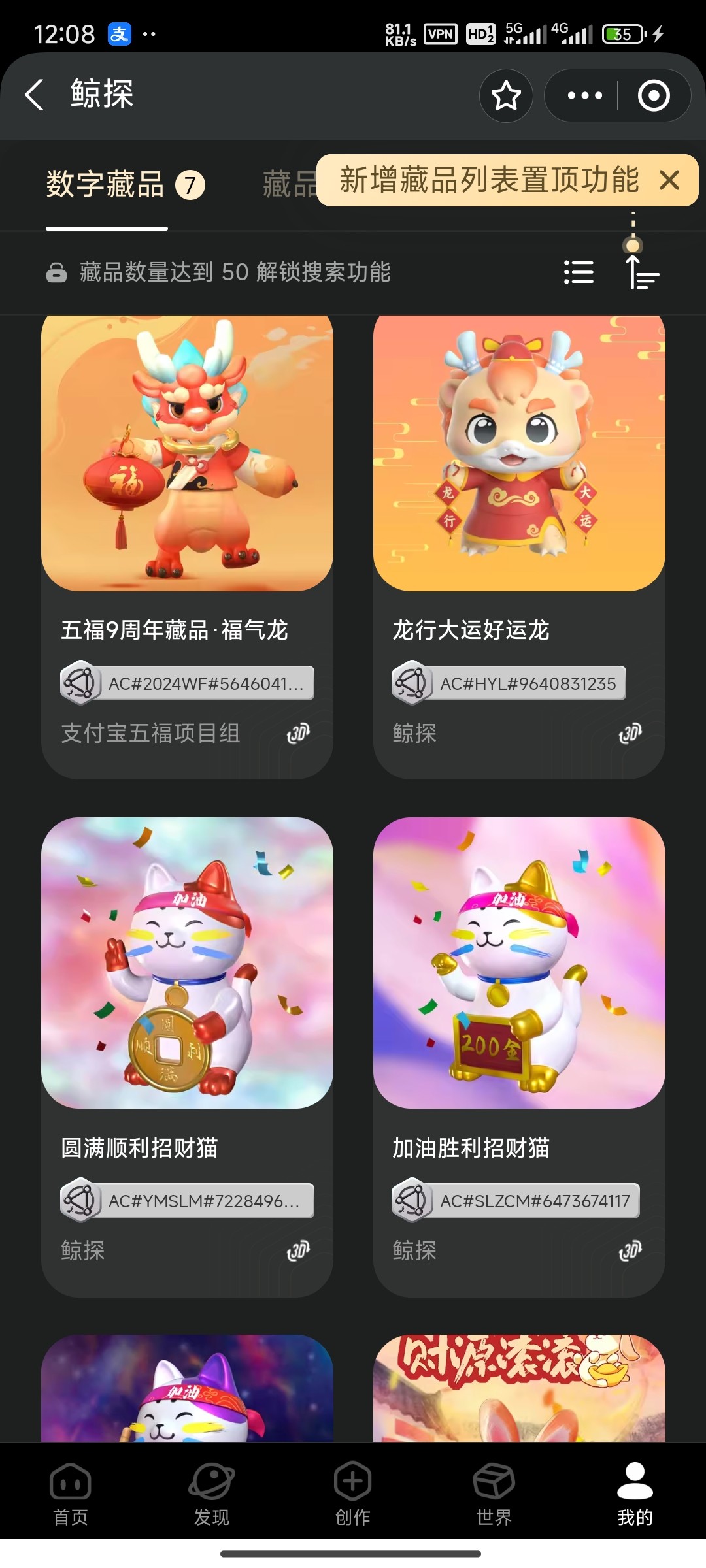
Task: Close the mini program via circle button
Action: (x=654, y=96)
